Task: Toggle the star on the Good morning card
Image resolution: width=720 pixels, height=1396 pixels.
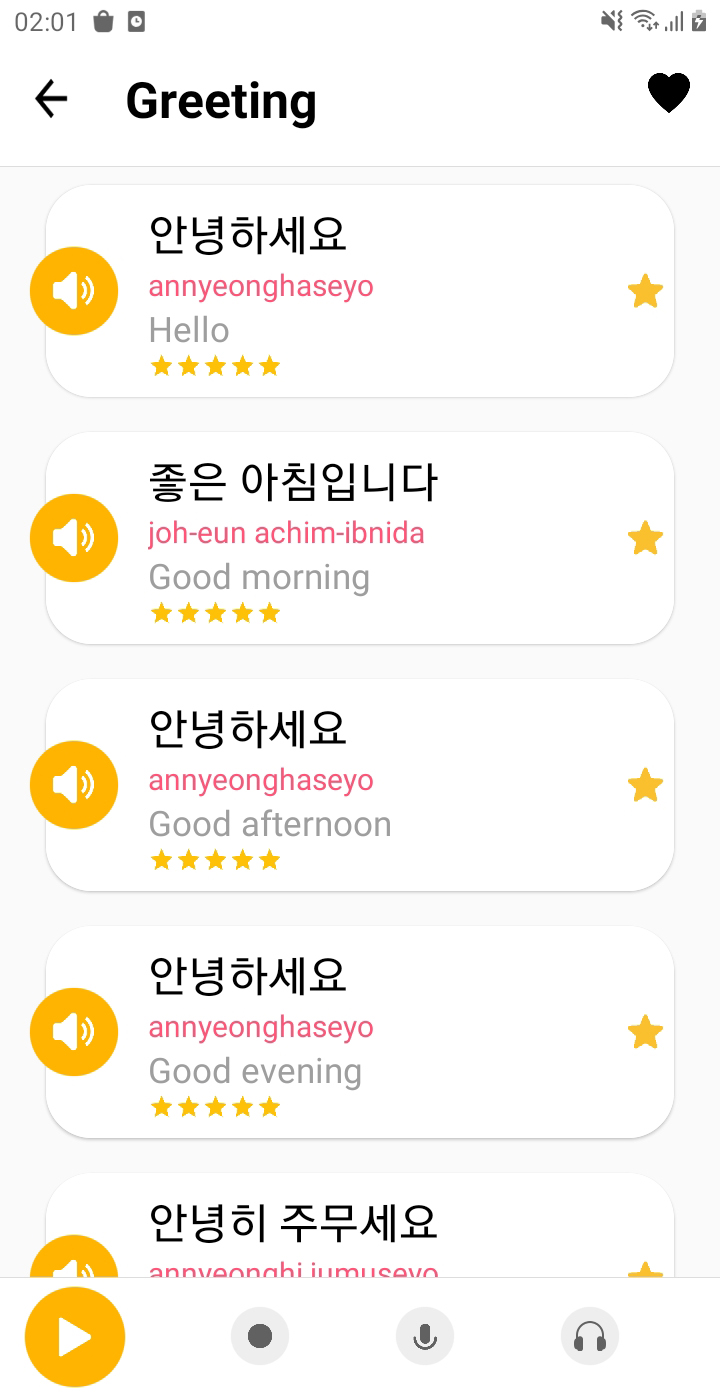Action: (x=646, y=538)
